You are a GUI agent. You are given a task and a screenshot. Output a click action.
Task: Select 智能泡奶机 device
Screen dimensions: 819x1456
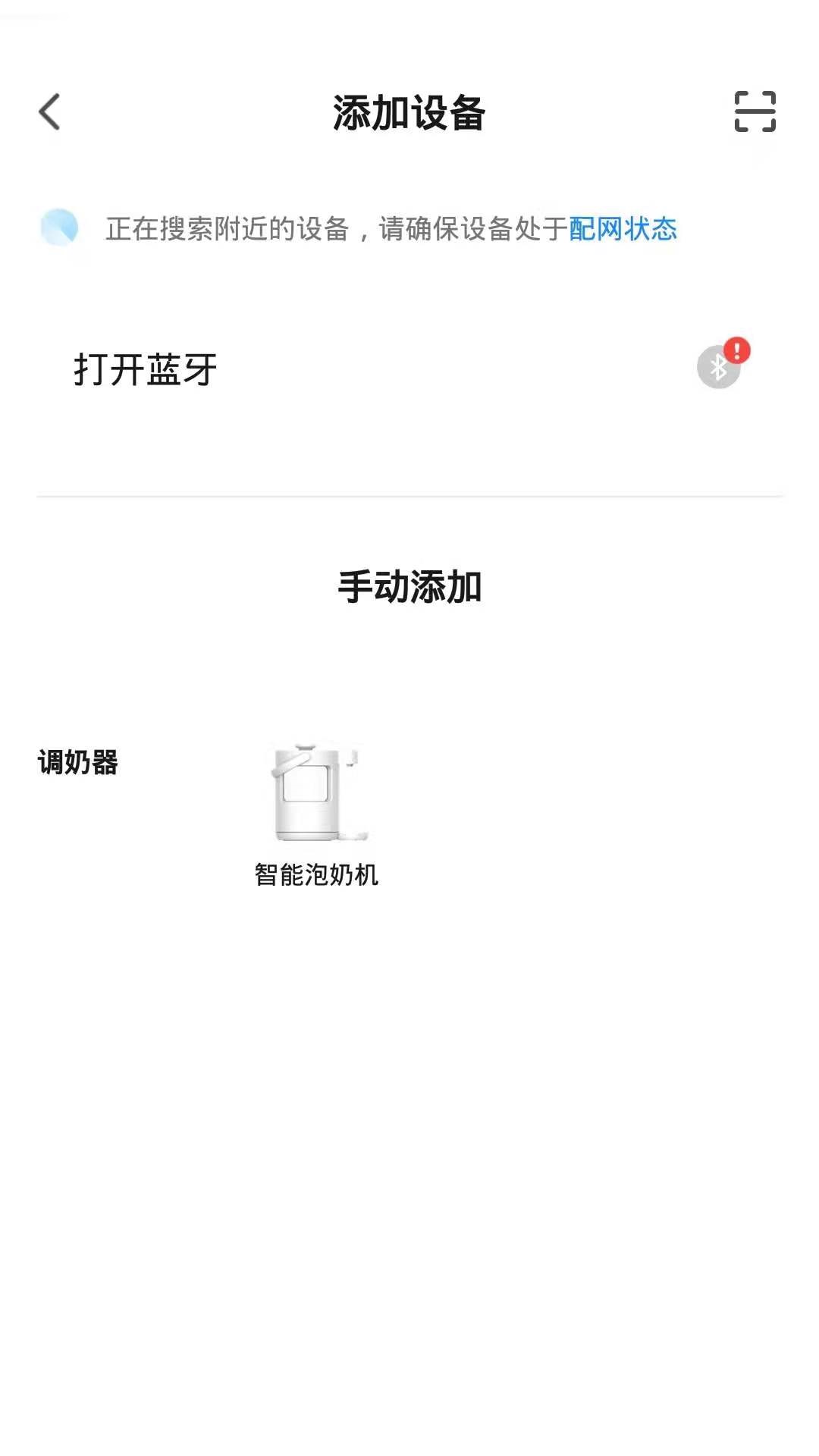317,811
